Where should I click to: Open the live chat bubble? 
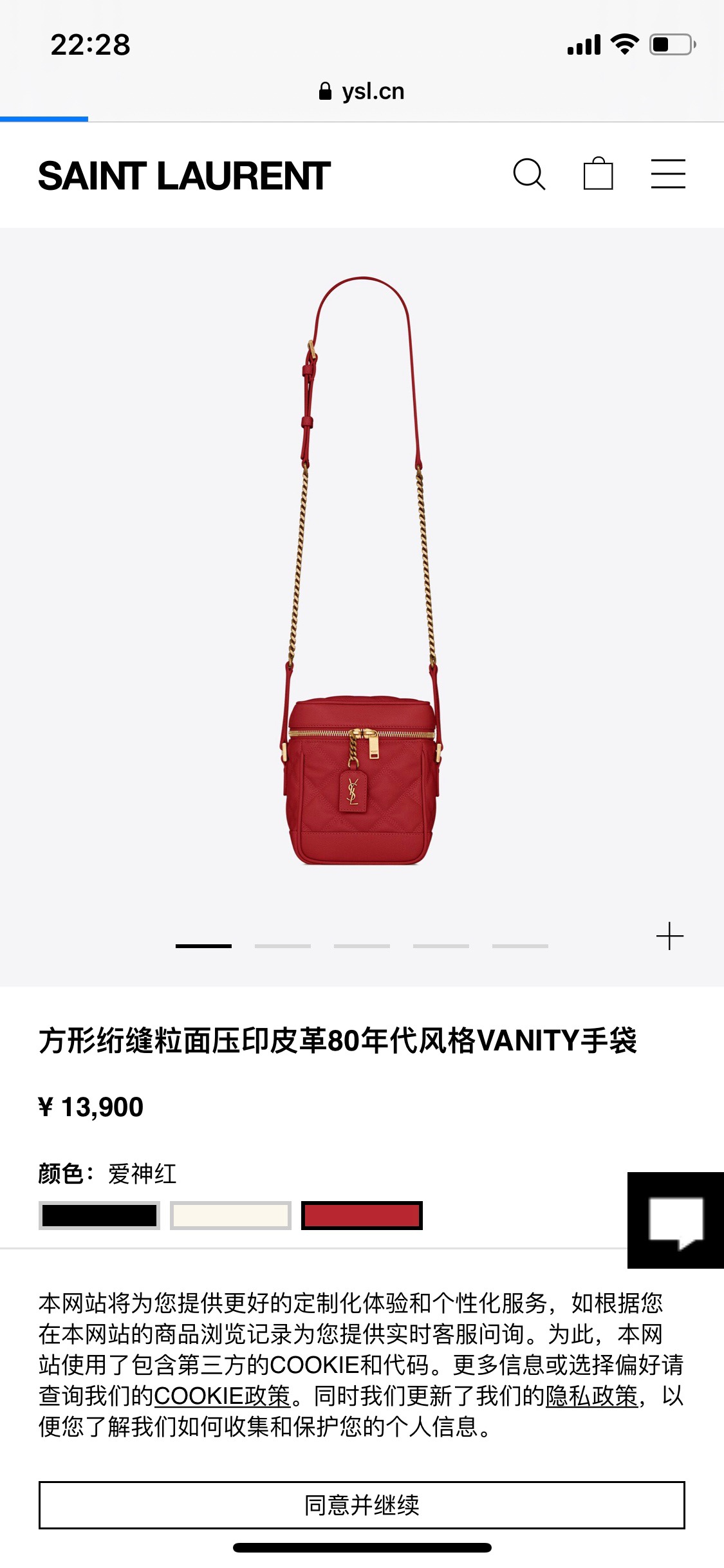click(675, 1220)
